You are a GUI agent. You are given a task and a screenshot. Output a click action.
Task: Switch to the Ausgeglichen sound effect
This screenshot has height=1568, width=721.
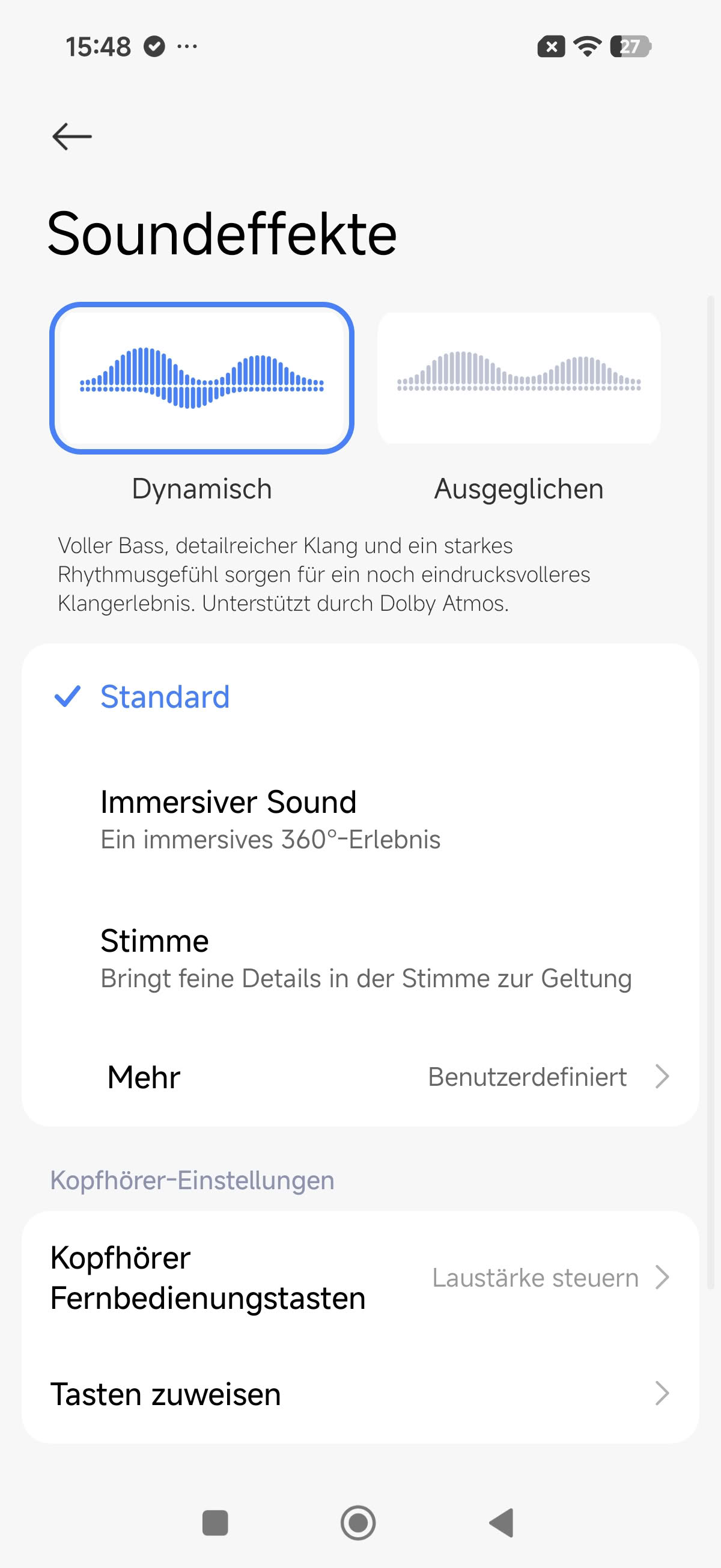coord(519,379)
